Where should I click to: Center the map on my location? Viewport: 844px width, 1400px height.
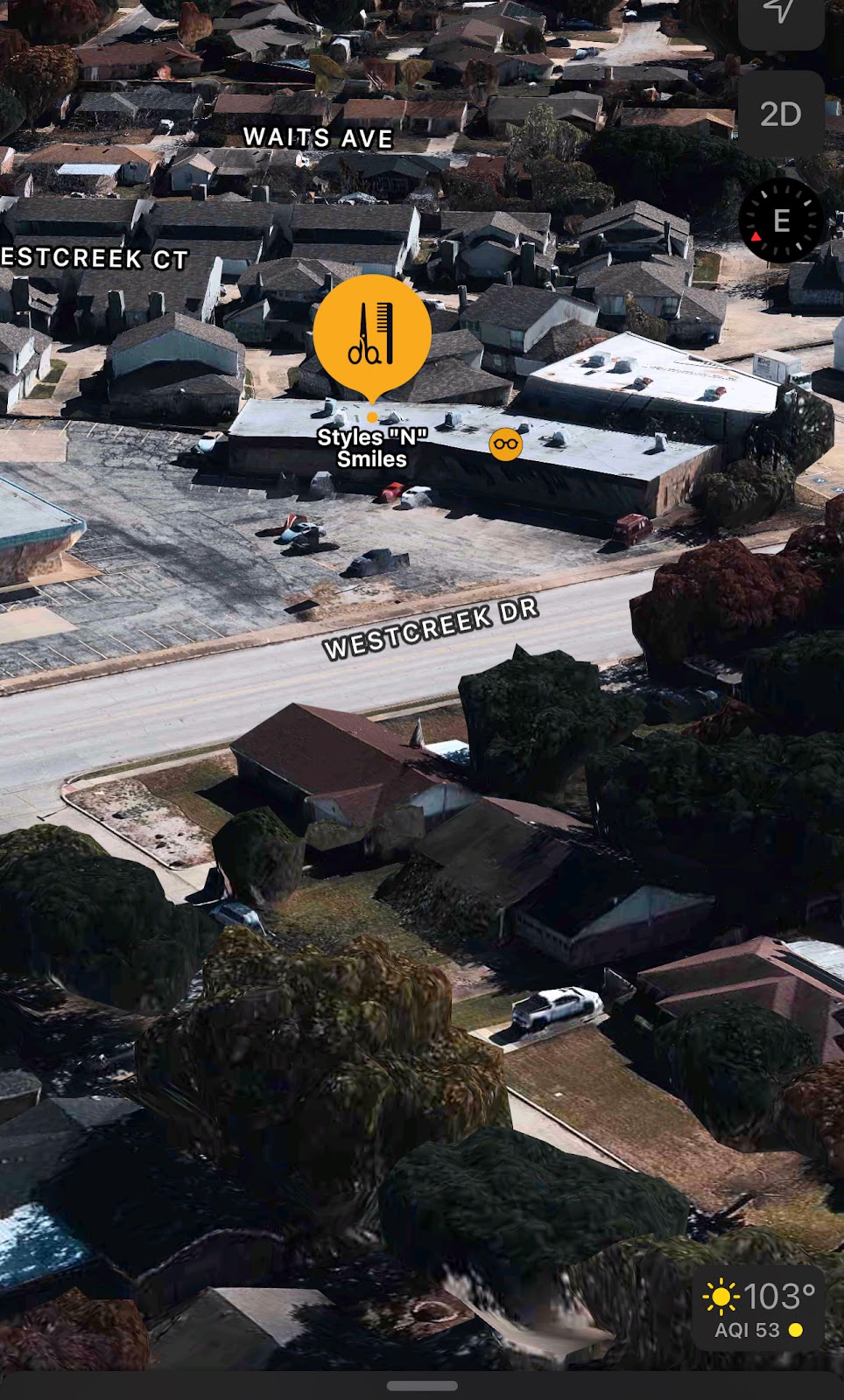point(780,14)
